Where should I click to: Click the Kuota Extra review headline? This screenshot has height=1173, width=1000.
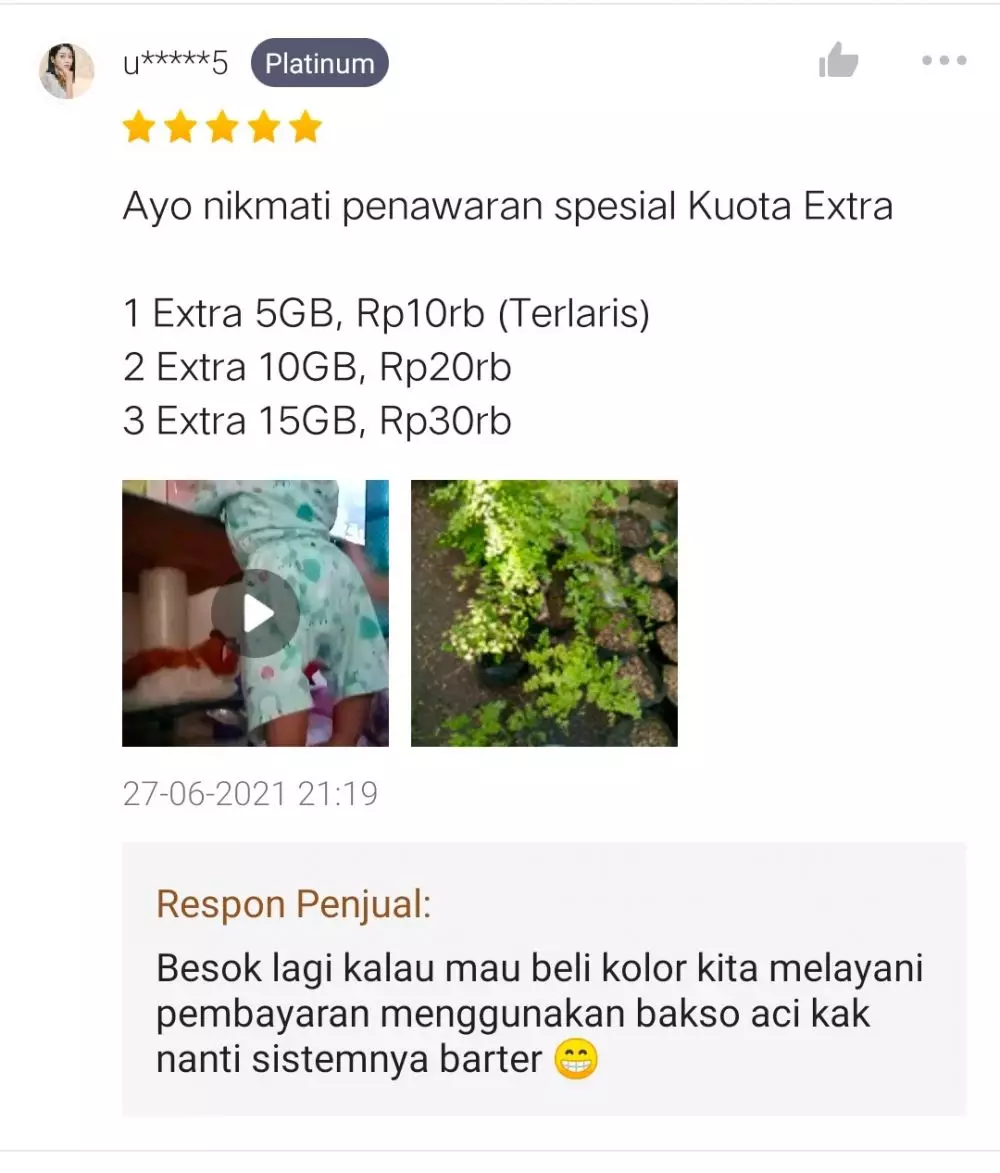click(508, 206)
